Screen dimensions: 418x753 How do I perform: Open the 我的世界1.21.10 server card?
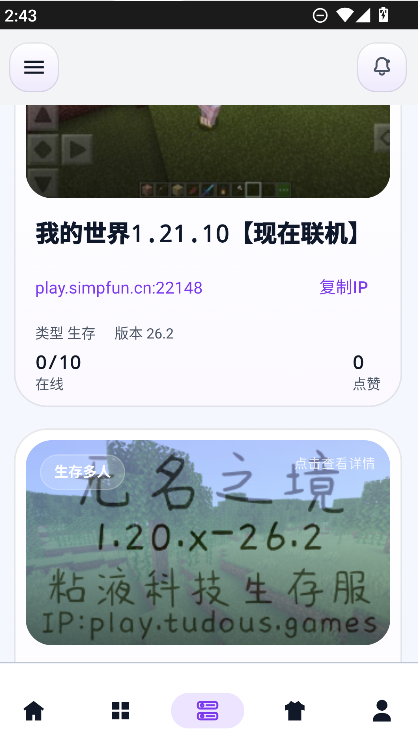(208, 255)
